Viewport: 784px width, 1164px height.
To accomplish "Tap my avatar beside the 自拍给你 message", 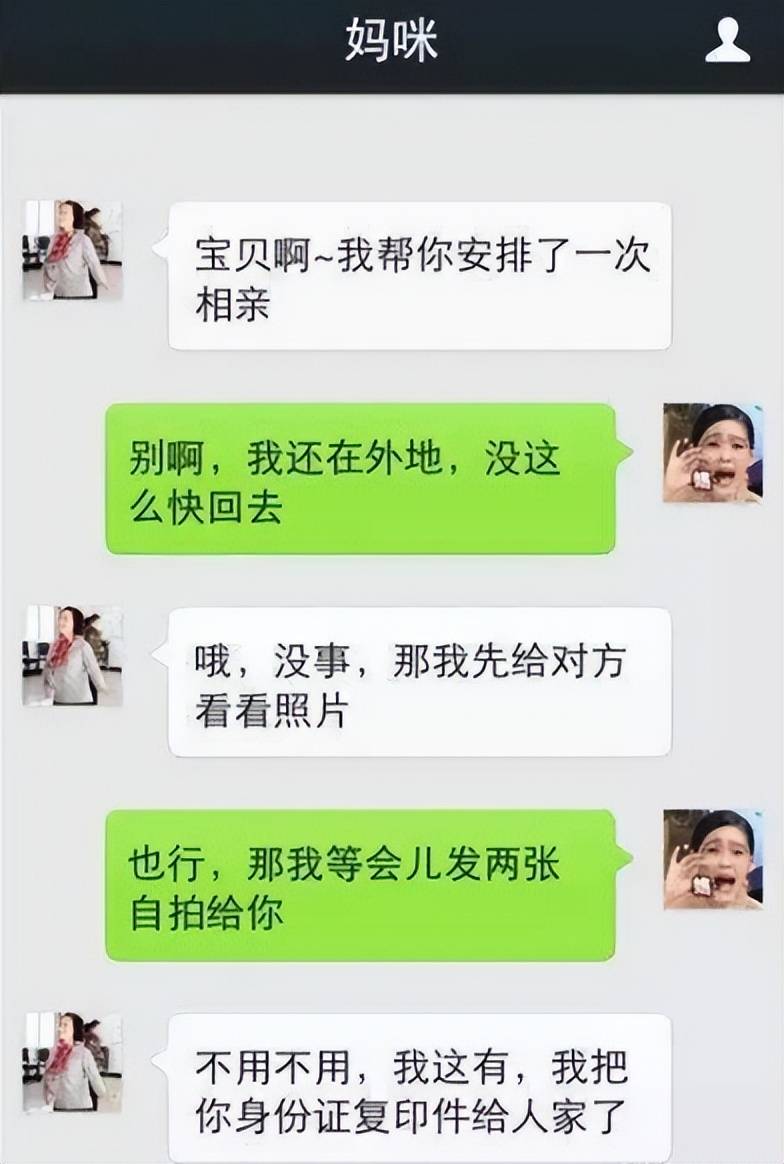I will pos(712,858).
